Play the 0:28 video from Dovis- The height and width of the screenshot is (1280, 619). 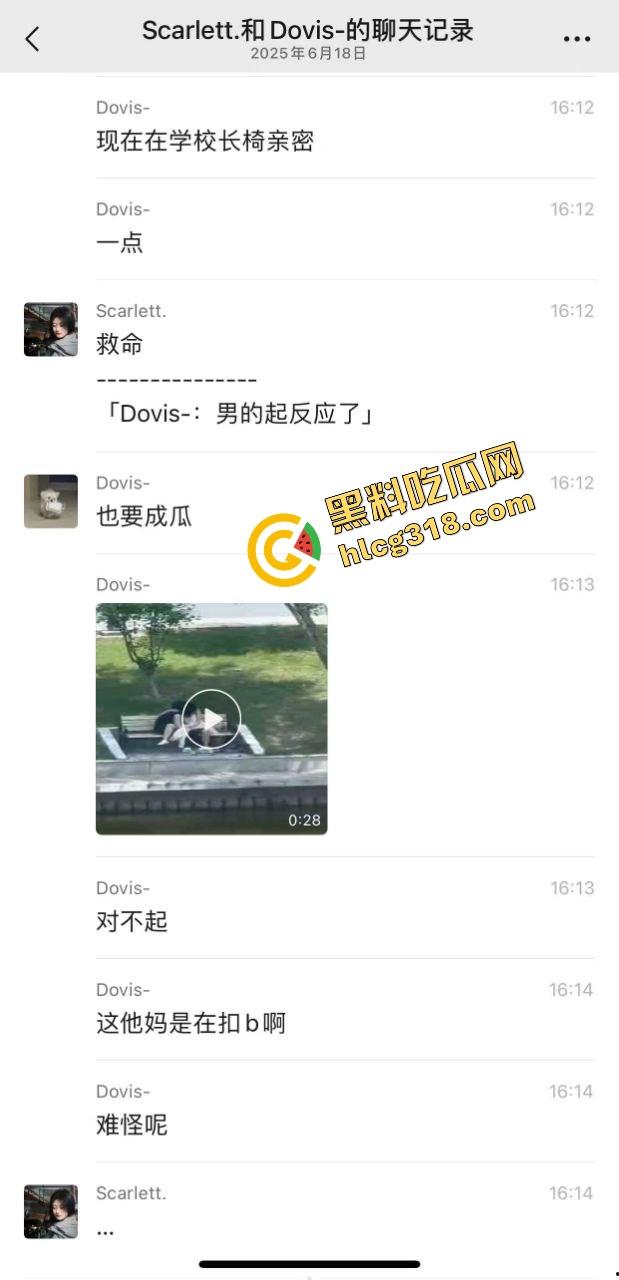click(x=211, y=719)
